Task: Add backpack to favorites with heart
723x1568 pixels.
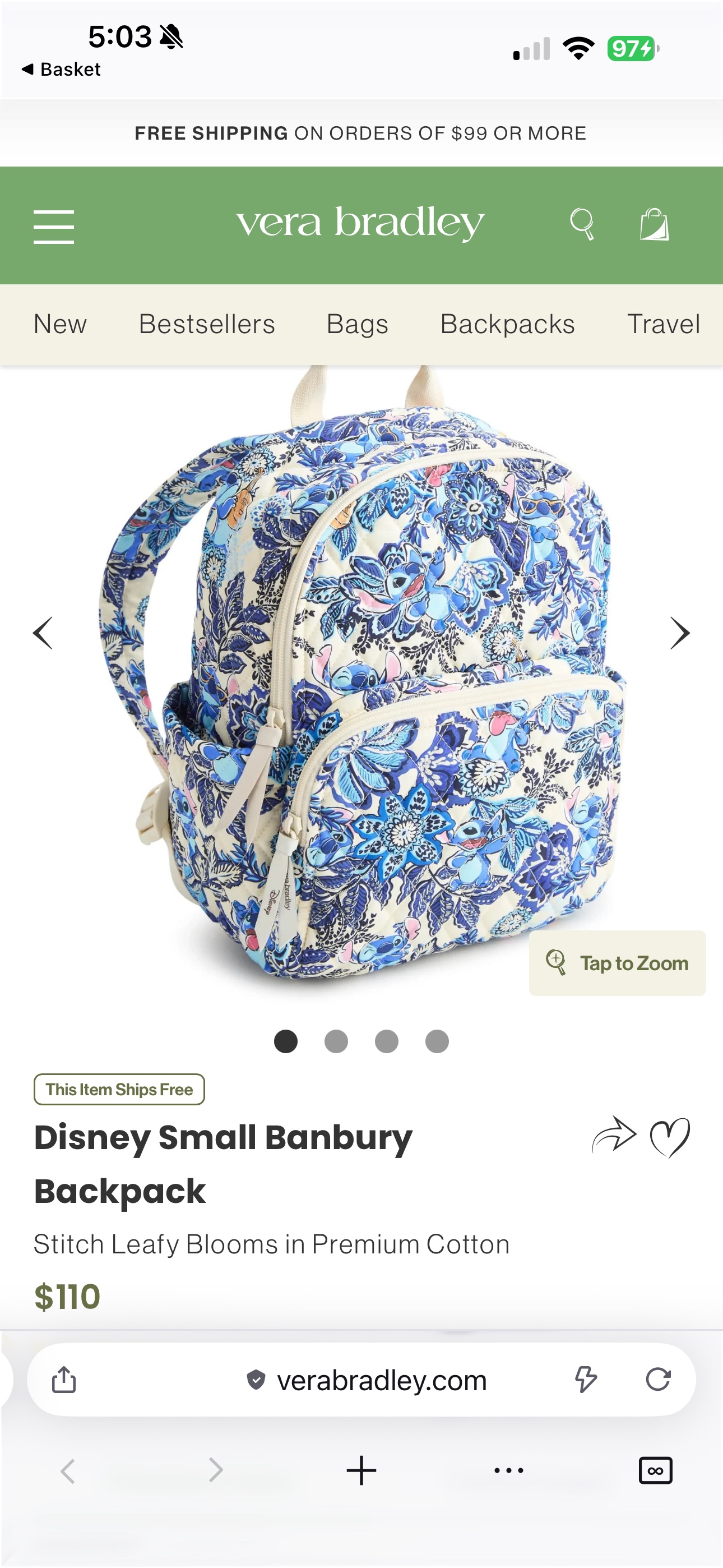Action: tap(669, 1137)
